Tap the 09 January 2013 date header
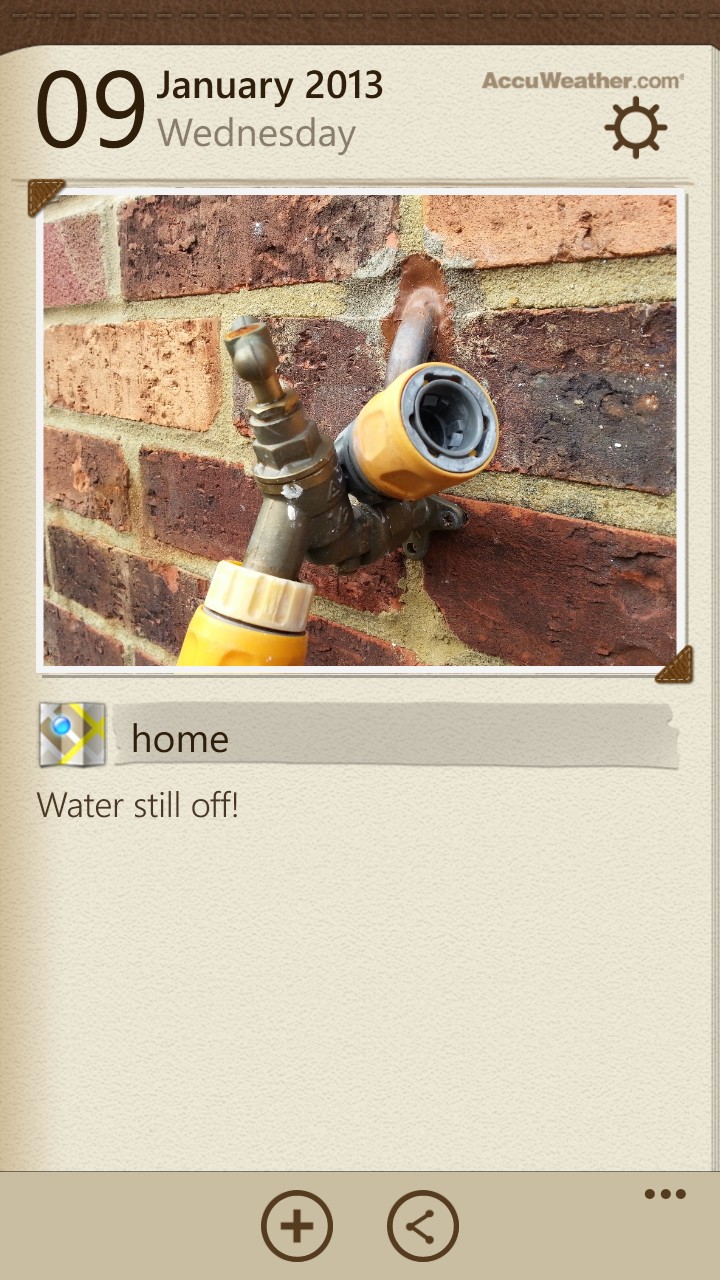Image resolution: width=720 pixels, height=1280 pixels. pyautogui.click(x=210, y=109)
